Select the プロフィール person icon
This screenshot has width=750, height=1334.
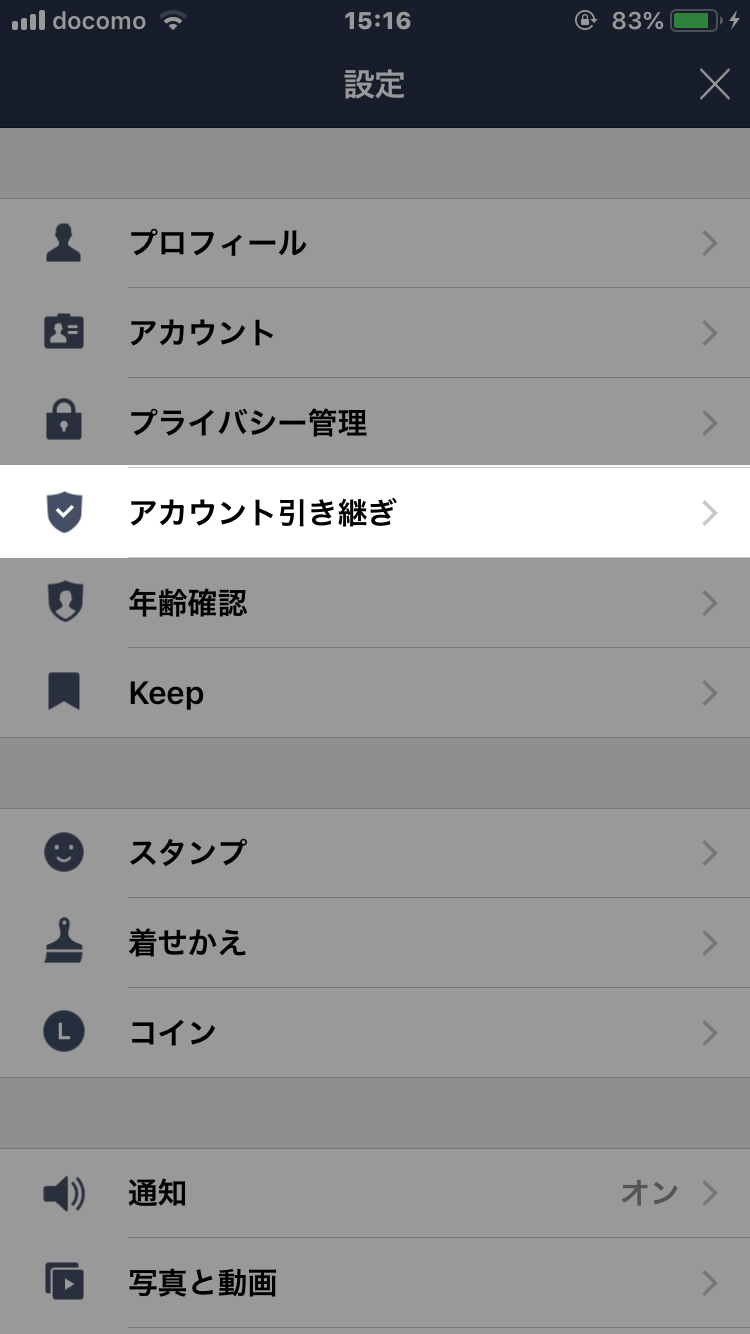64,243
